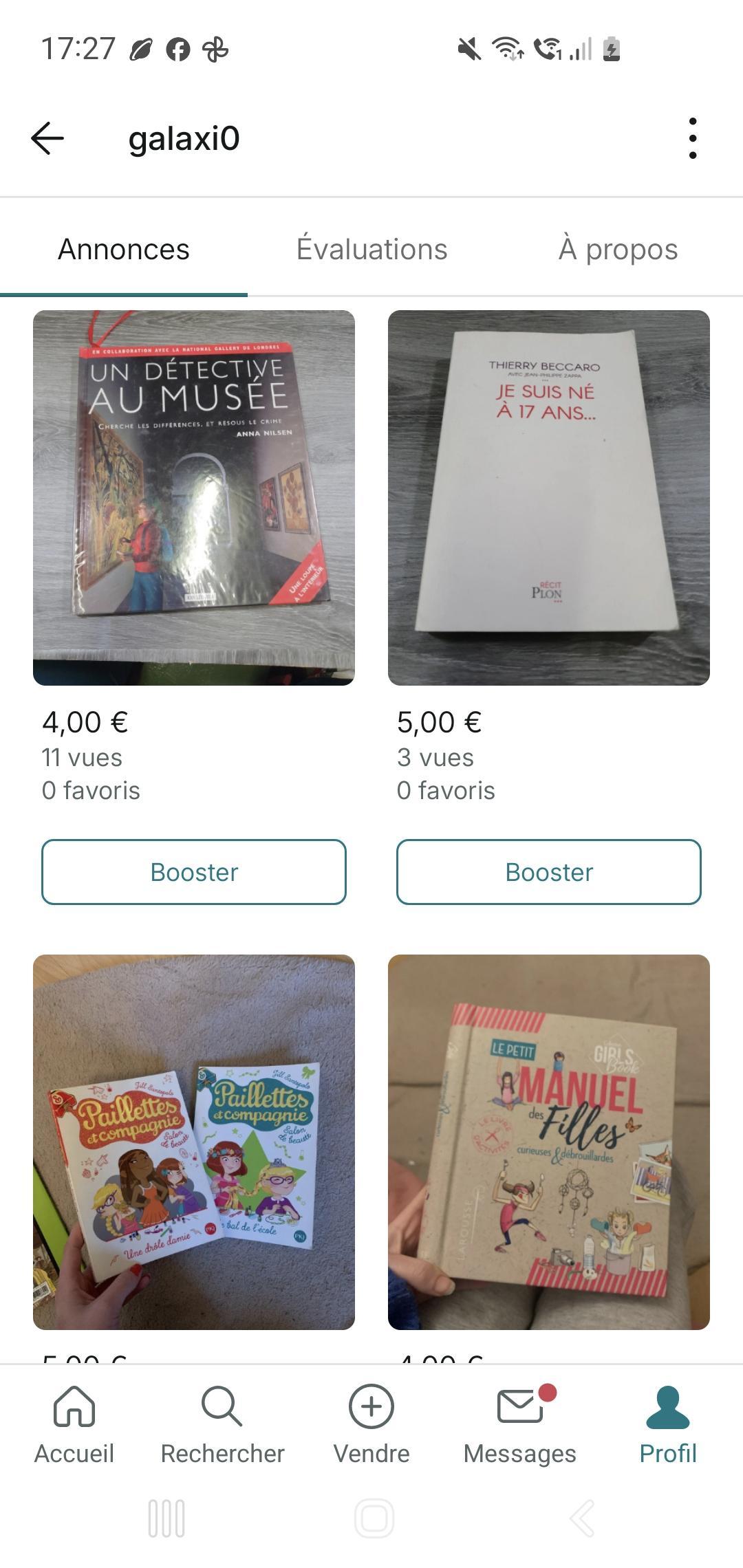This screenshot has width=743, height=1568.
Task: Open recent apps from the system bar
Action: click(166, 1518)
